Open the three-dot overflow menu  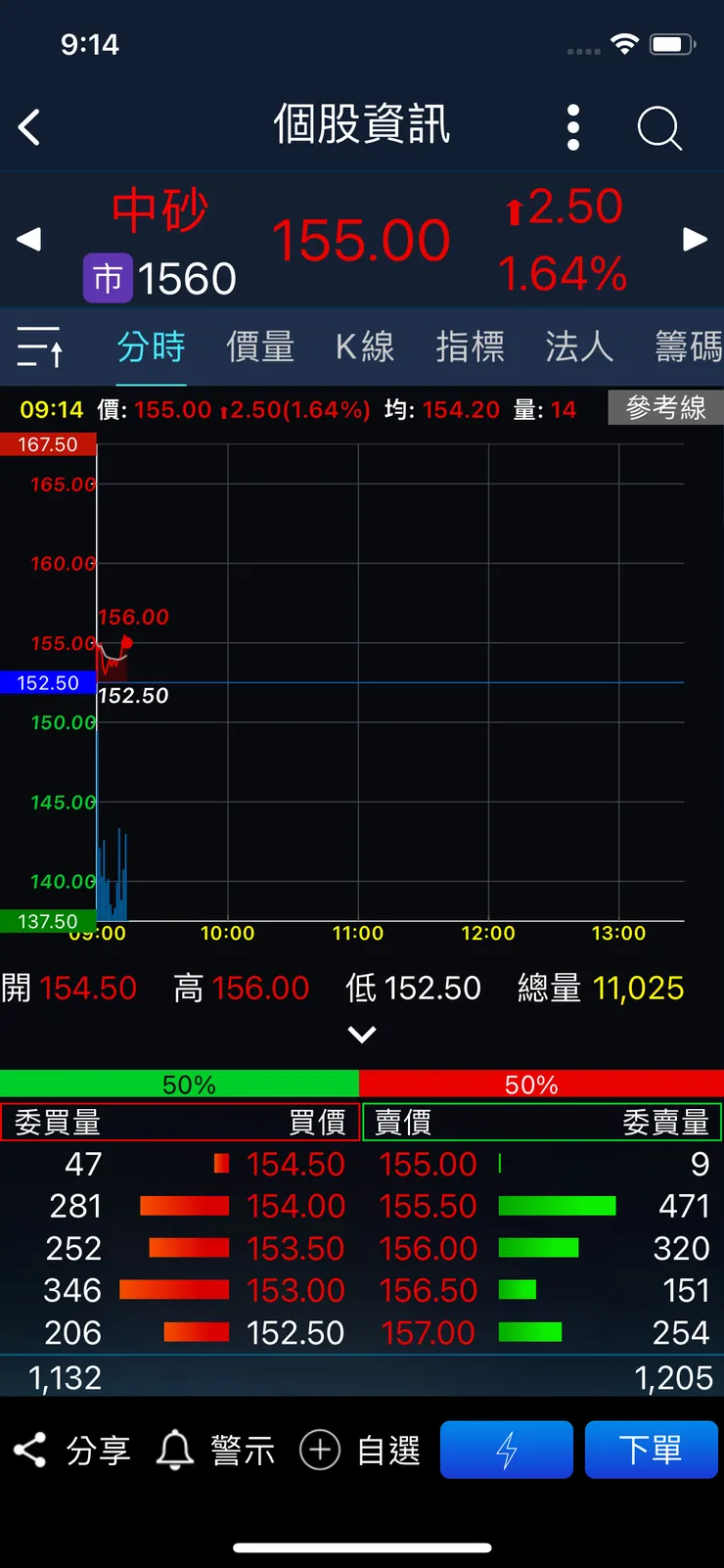pos(573,127)
